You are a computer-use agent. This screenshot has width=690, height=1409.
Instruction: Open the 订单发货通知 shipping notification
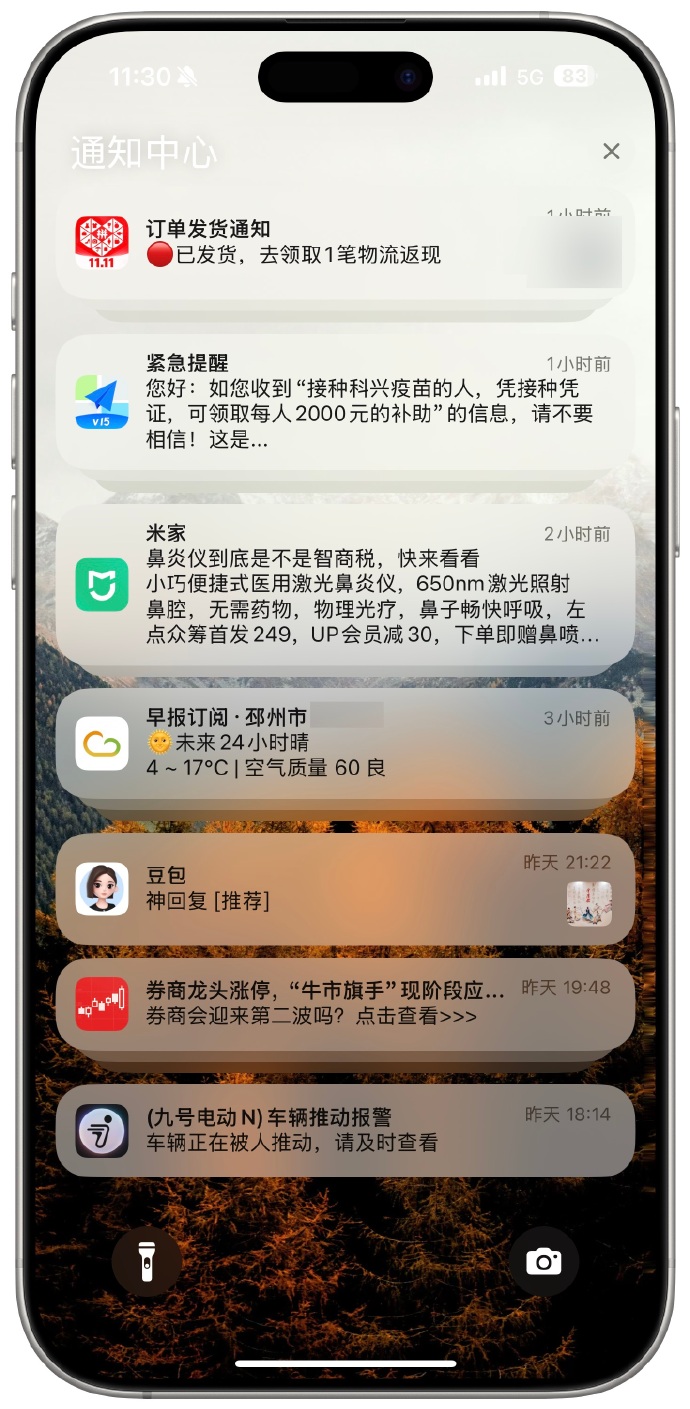click(x=345, y=243)
